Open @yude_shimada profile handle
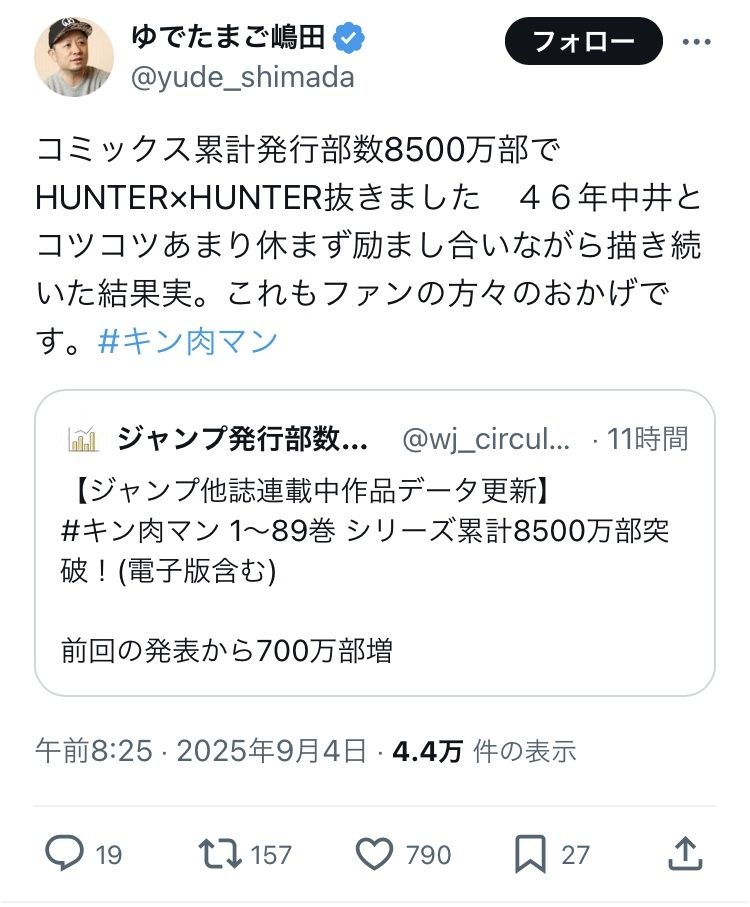The height and width of the screenshot is (907, 750). 243,77
